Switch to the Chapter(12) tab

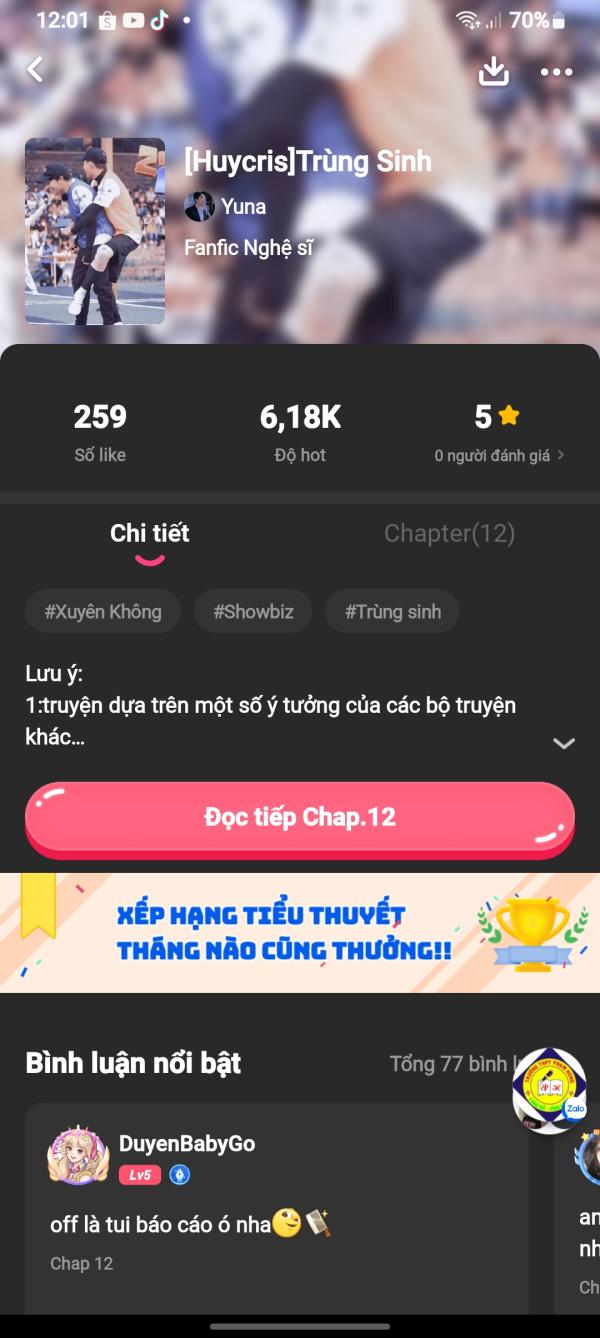pos(449,534)
